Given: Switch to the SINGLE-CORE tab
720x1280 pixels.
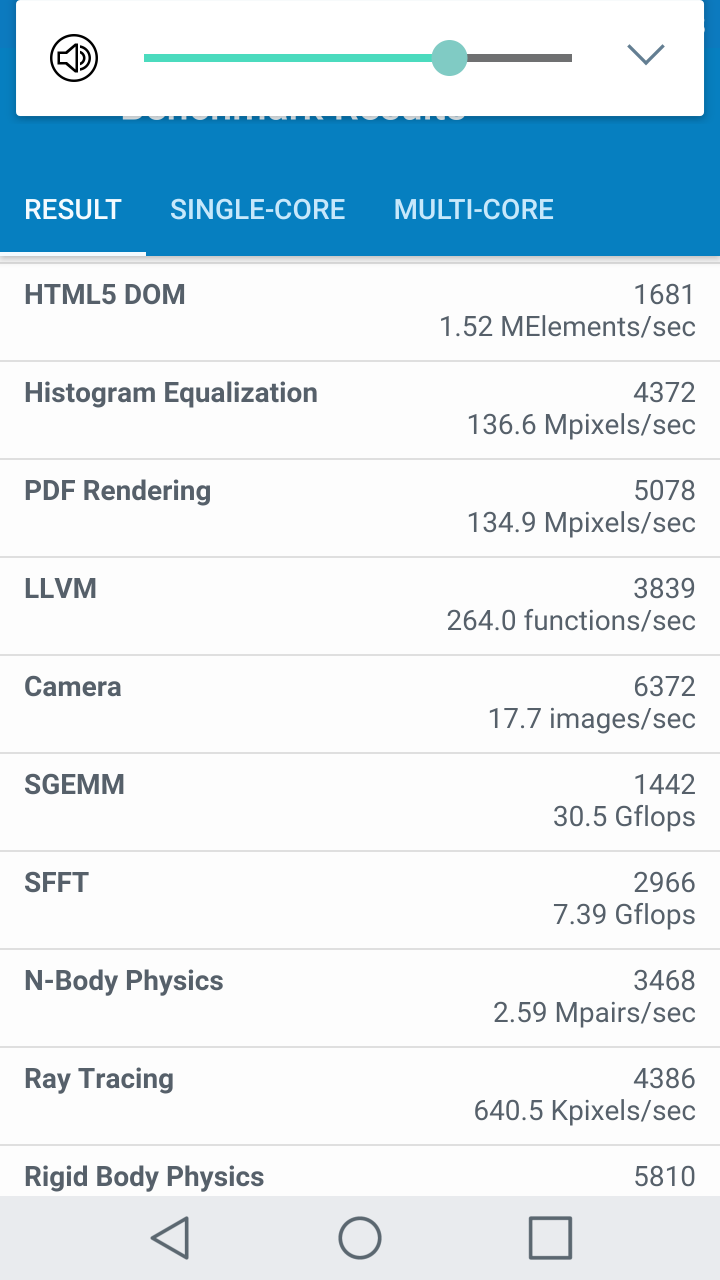Looking at the screenshot, I should (257, 210).
